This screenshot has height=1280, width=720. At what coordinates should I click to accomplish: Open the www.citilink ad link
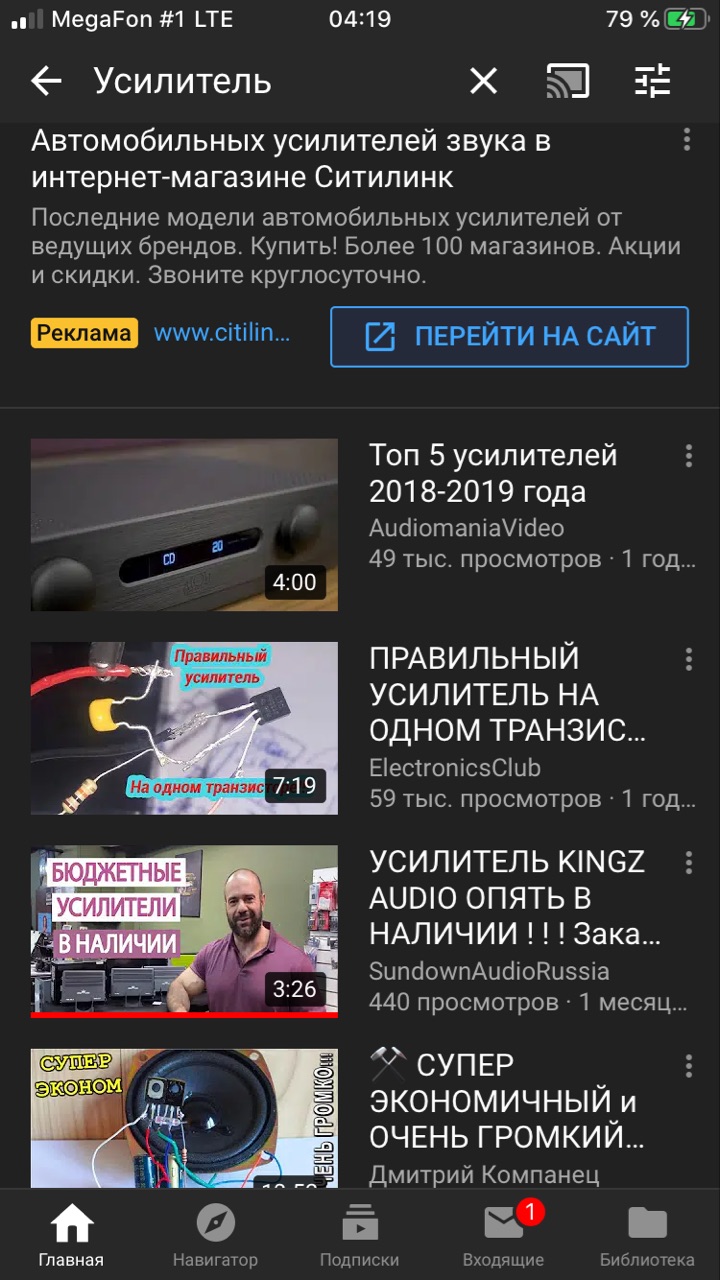(221, 334)
